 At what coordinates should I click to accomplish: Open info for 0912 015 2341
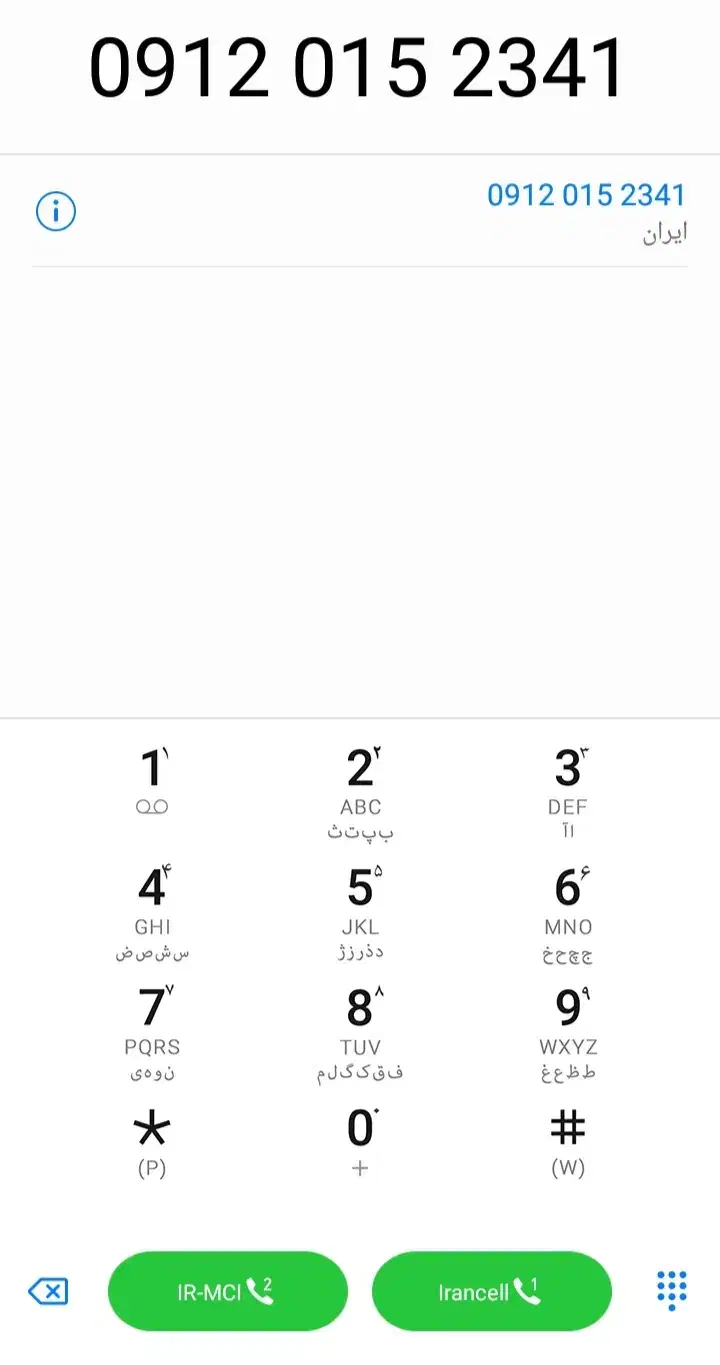56,211
